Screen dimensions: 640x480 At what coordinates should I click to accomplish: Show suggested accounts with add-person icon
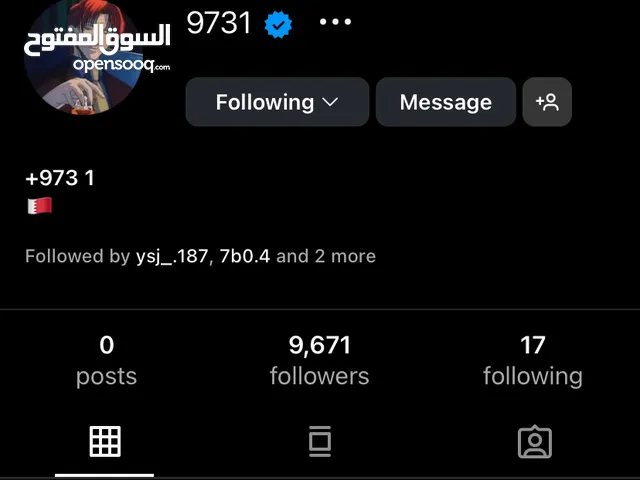click(x=547, y=102)
